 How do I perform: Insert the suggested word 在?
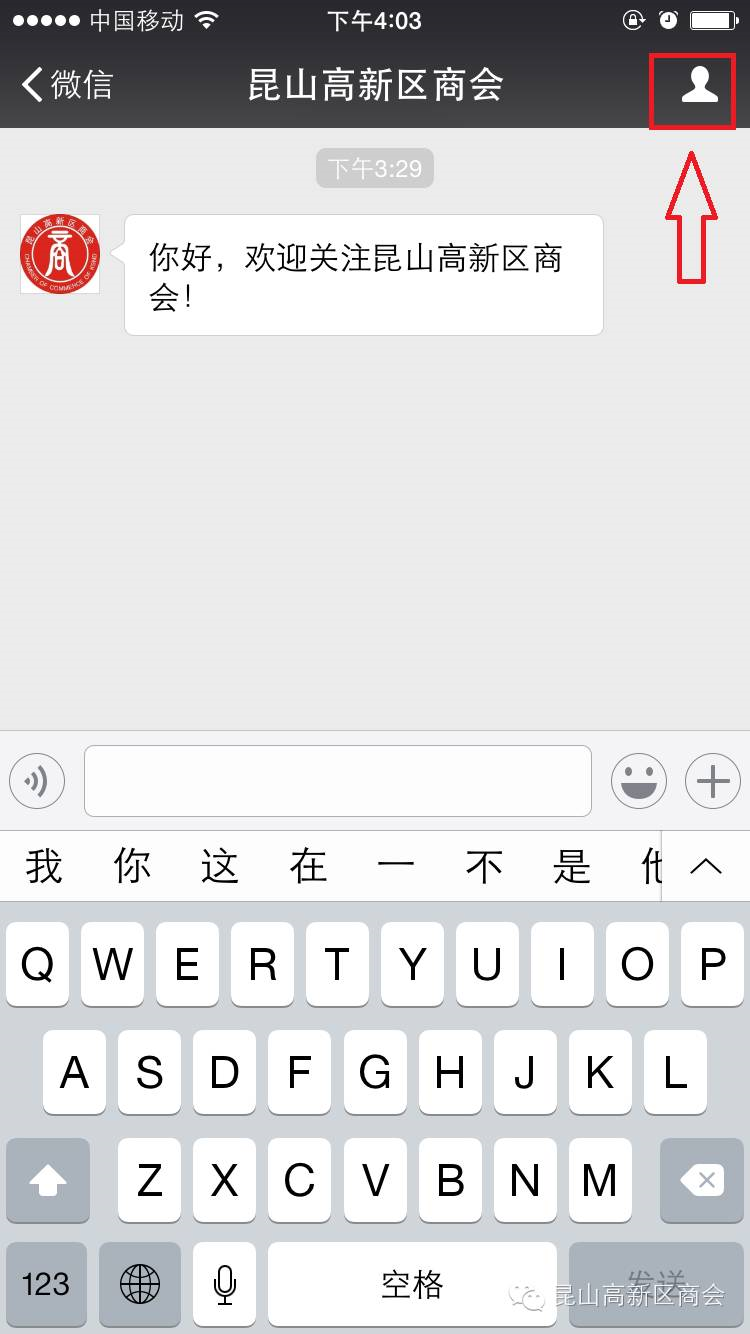(308, 866)
